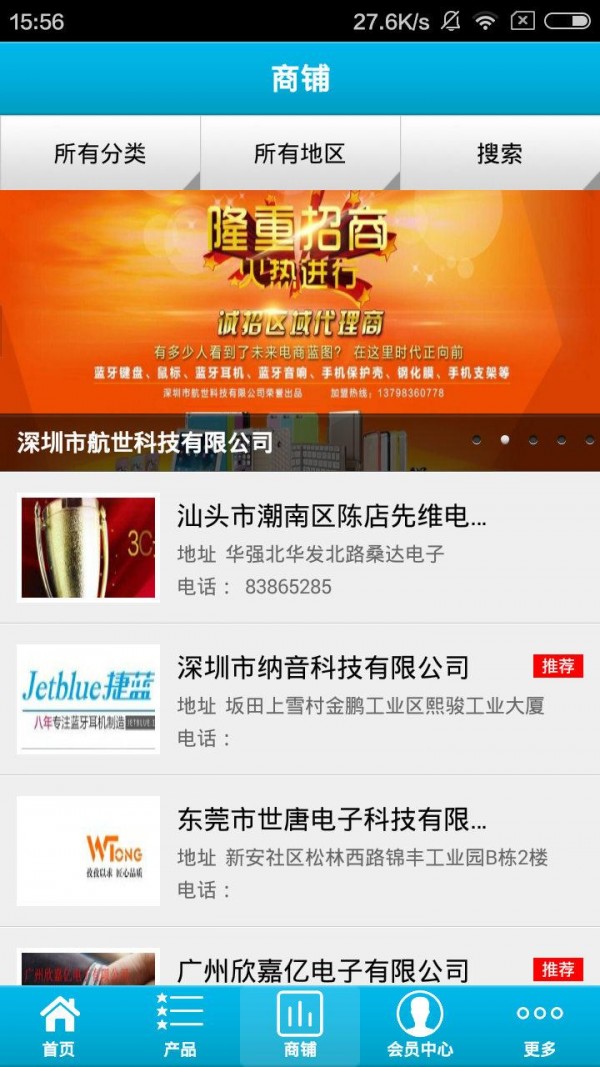
Task: Go to the 首页 home tab
Action: click(x=59, y=1026)
